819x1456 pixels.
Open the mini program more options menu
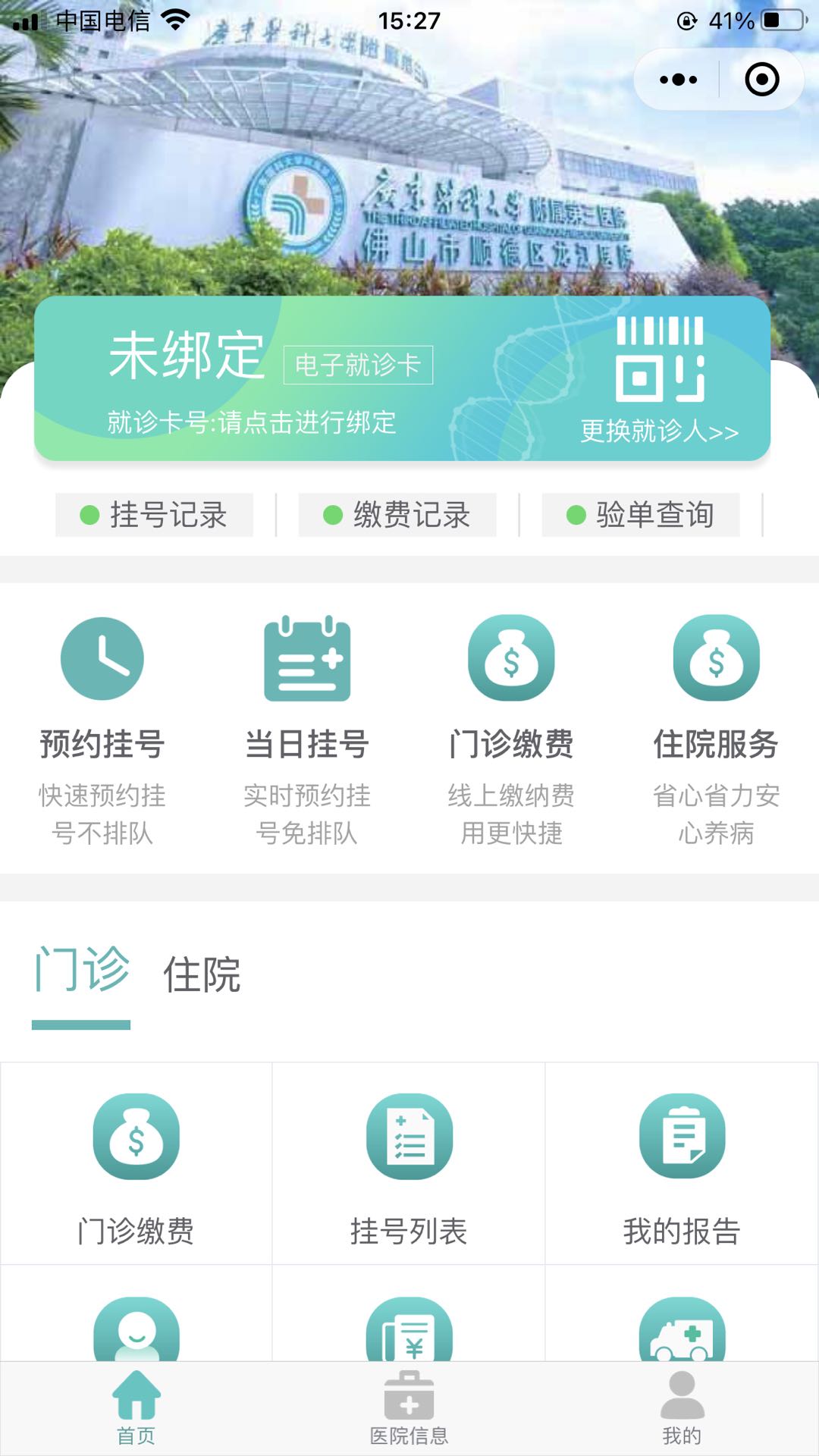click(x=678, y=80)
